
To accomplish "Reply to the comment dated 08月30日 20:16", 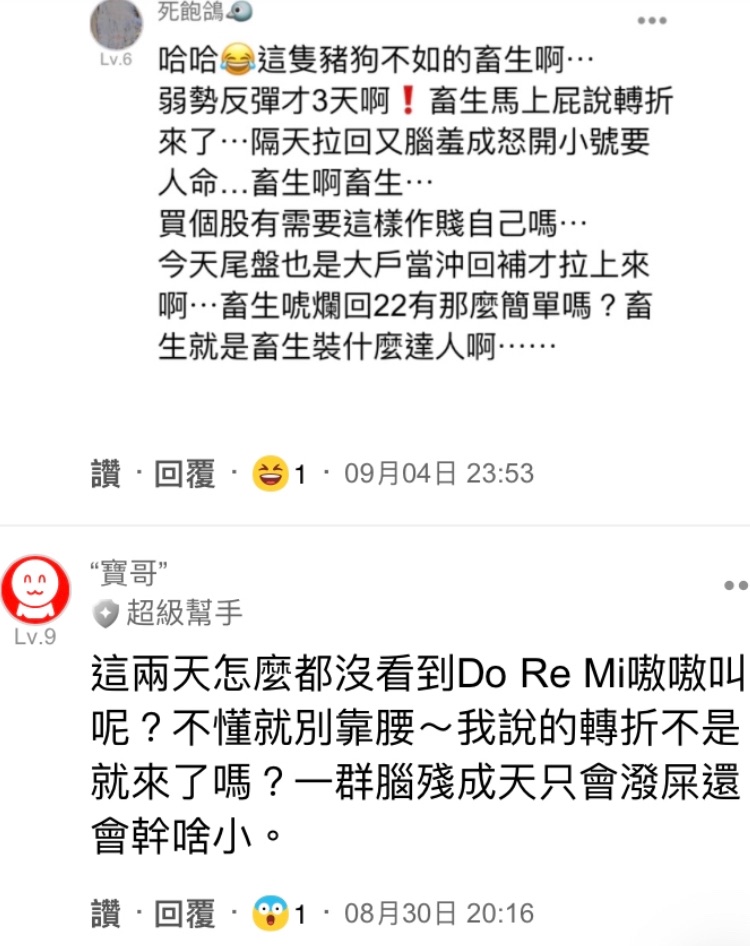I will click(184, 913).
